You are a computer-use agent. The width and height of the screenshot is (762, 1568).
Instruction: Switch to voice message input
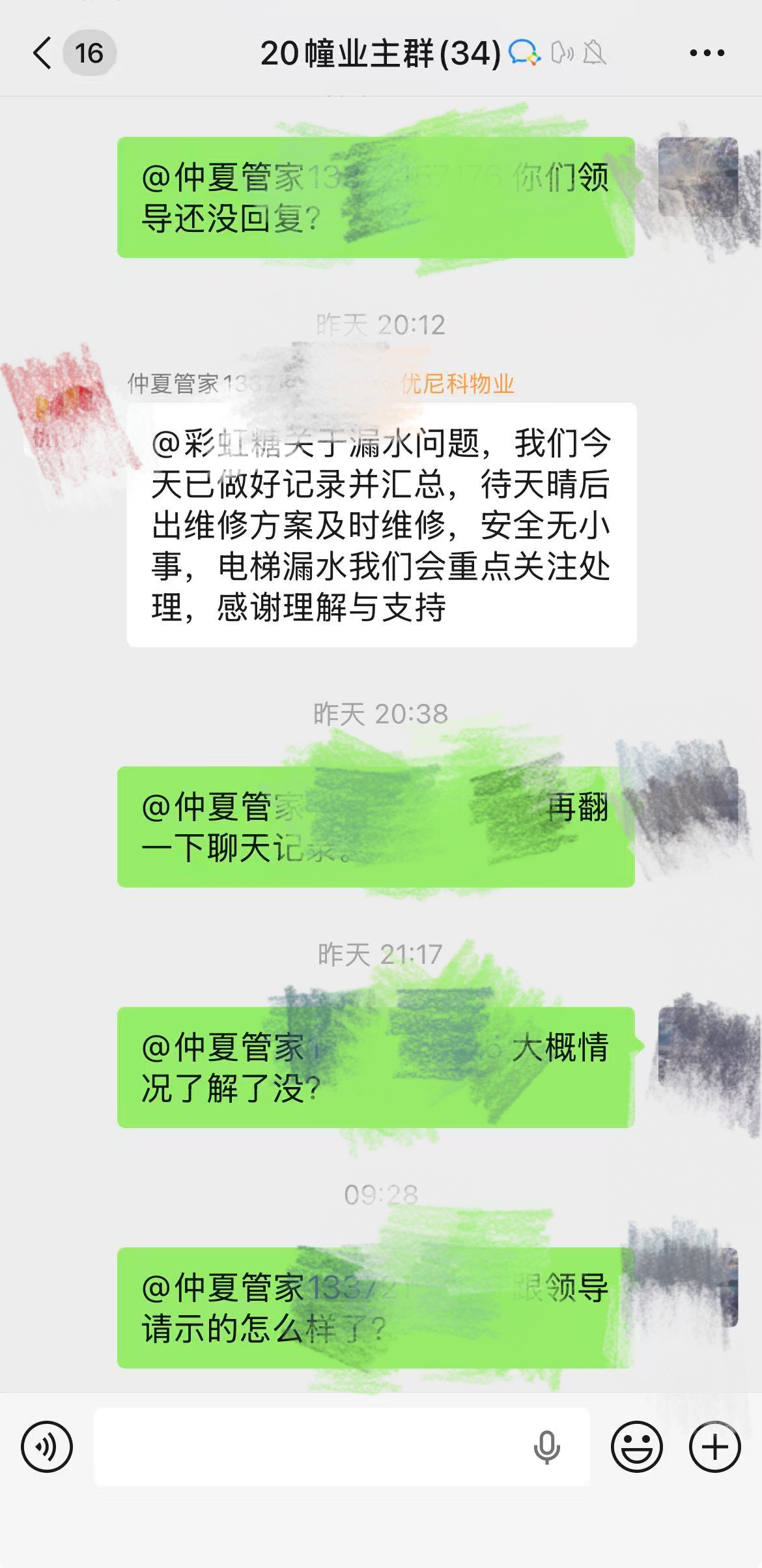(47, 1447)
